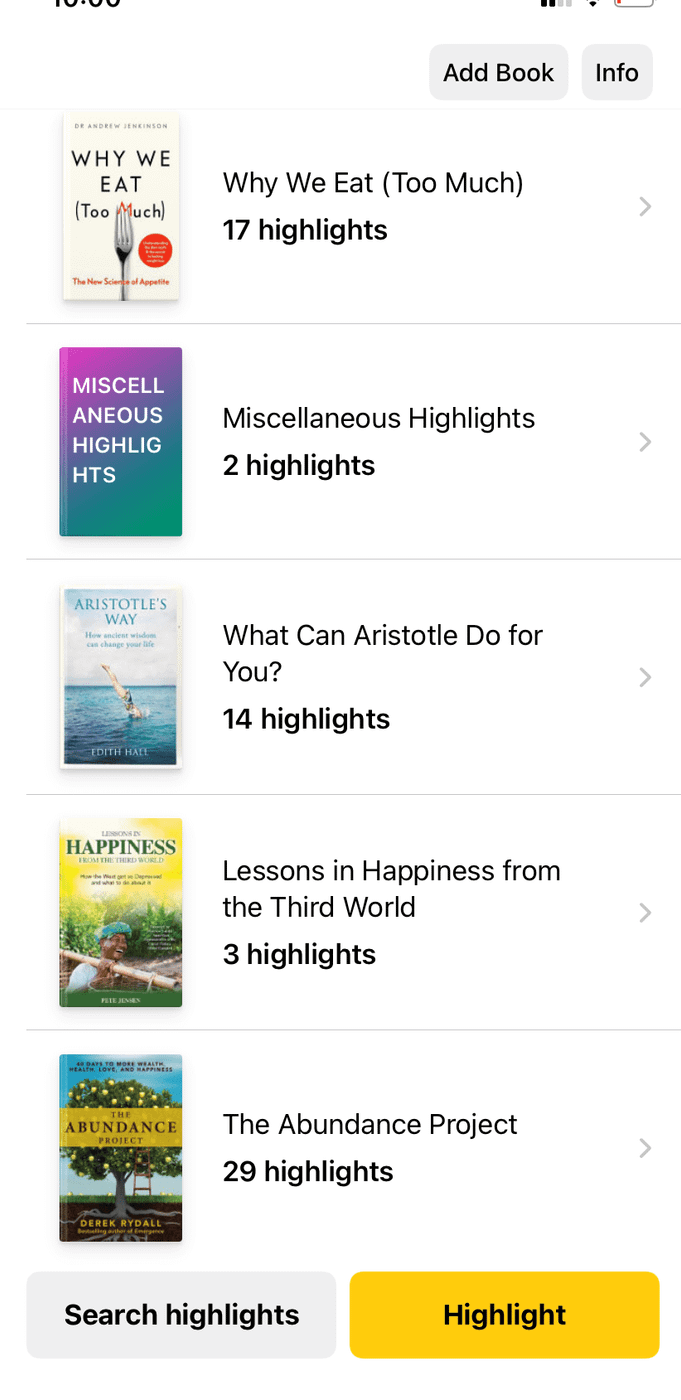Tap the Add Book button
This screenshot has height=1400, width=681.
(498, 73)
